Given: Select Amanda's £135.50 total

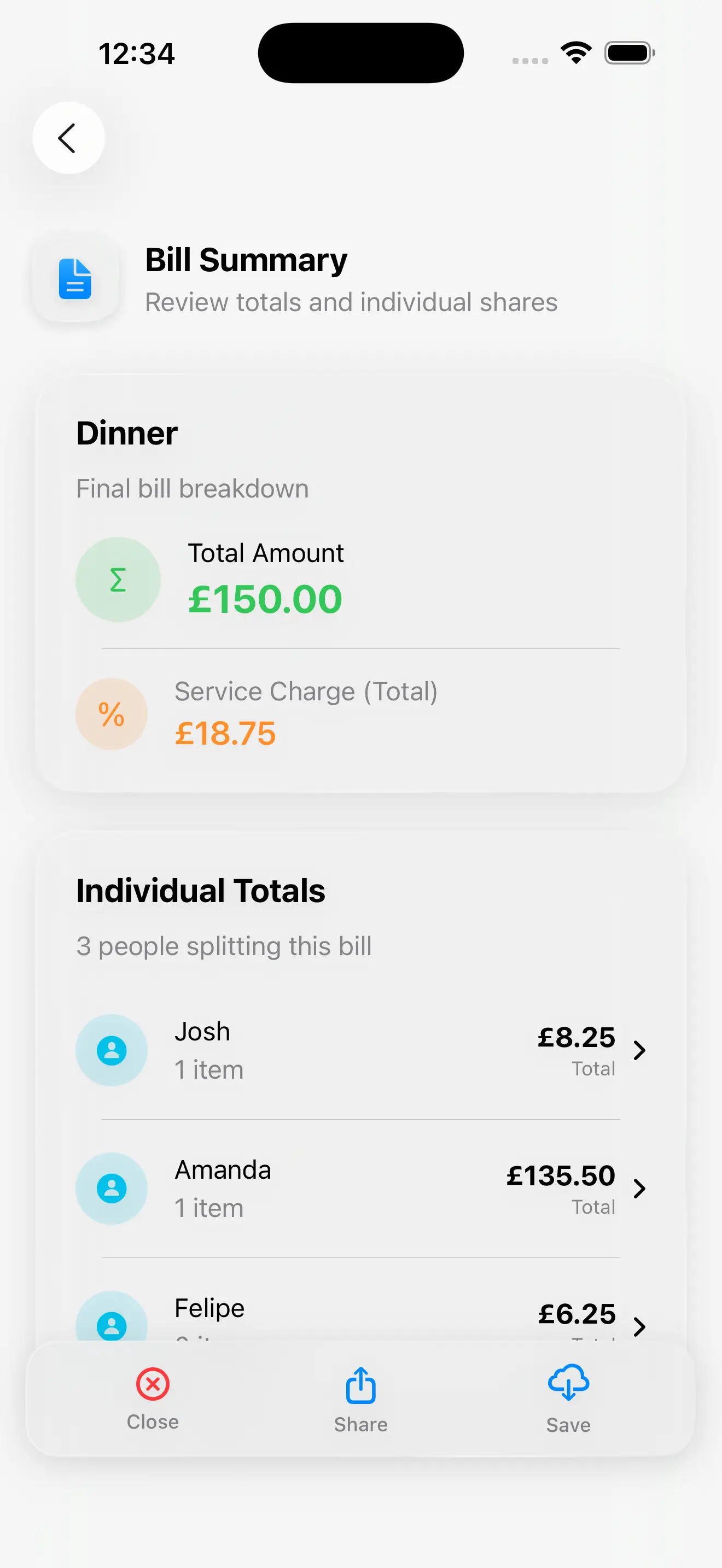Looking at the screenshot, I should pyautogui.click(x=561, y=1175).
